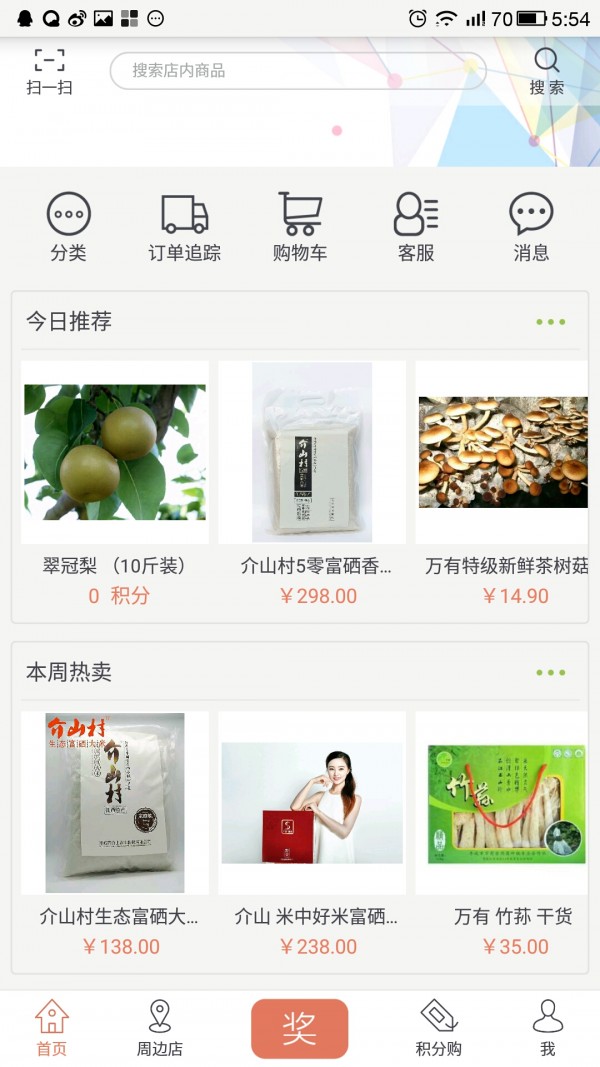The height and width of the screenshot is (1067, 600).
Task: Switch to the 积分购 tab
Action: 438,1028
